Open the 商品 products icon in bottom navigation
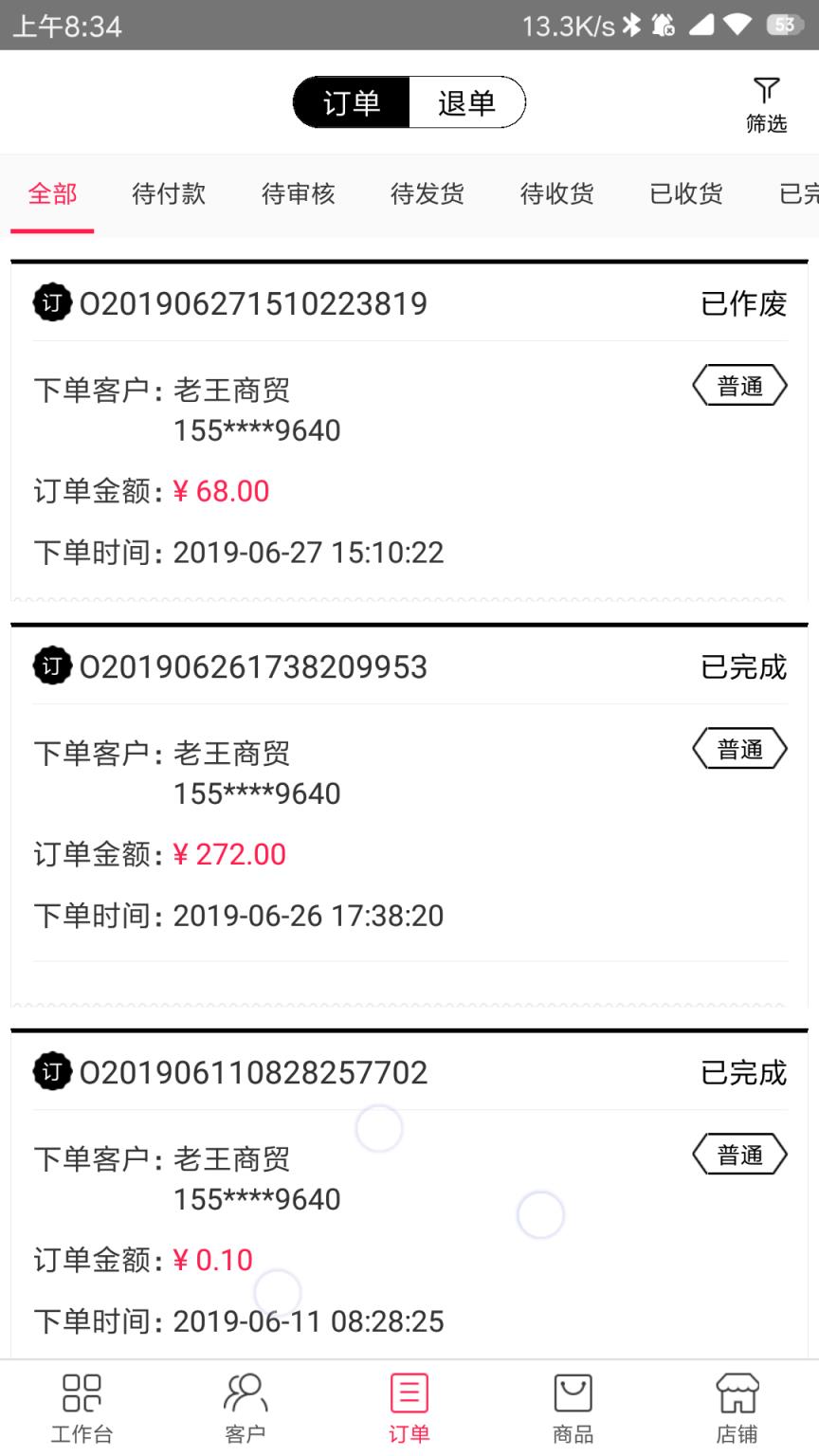The height and width of the screenshot is (1456, 819). [x=573, y=1406]
